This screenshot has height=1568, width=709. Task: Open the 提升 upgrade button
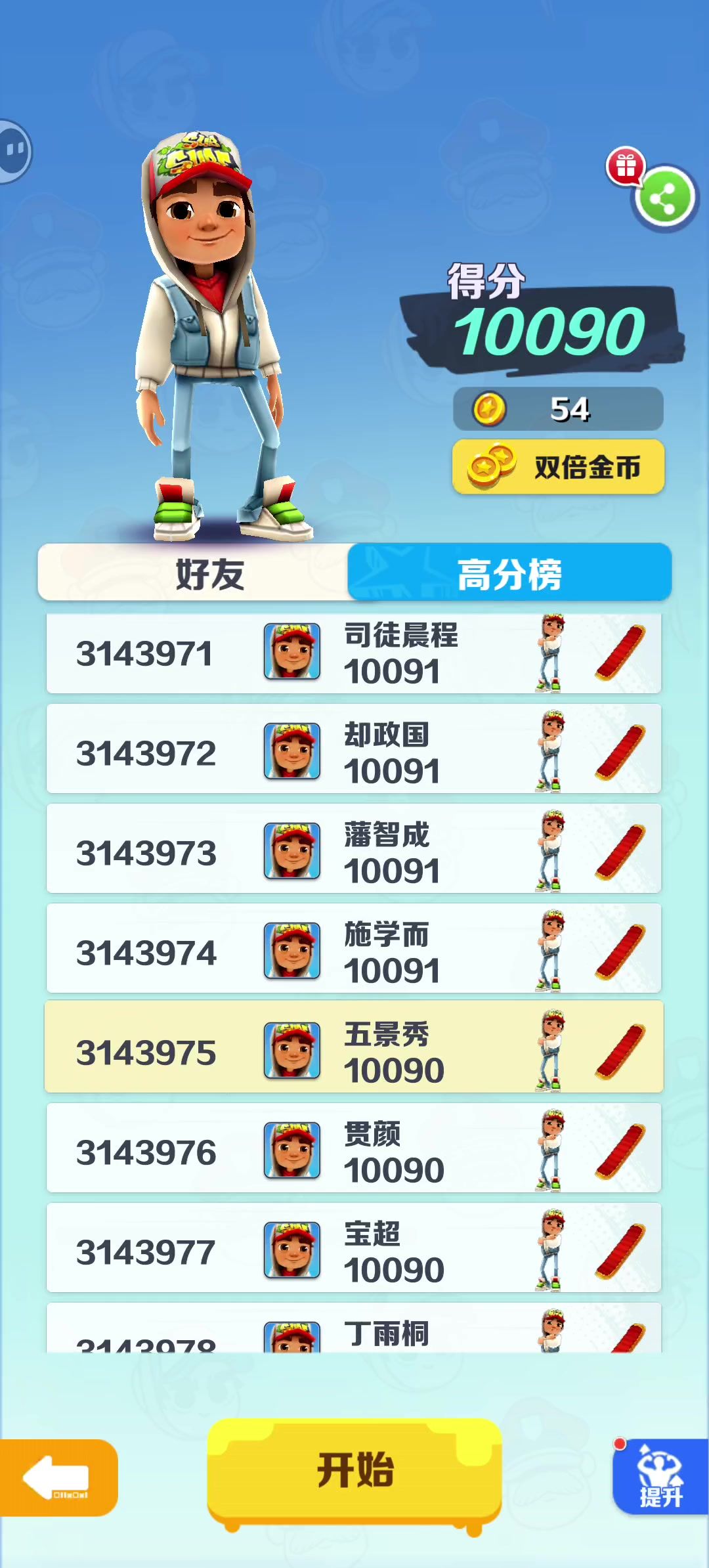(x=660, y=1477)
